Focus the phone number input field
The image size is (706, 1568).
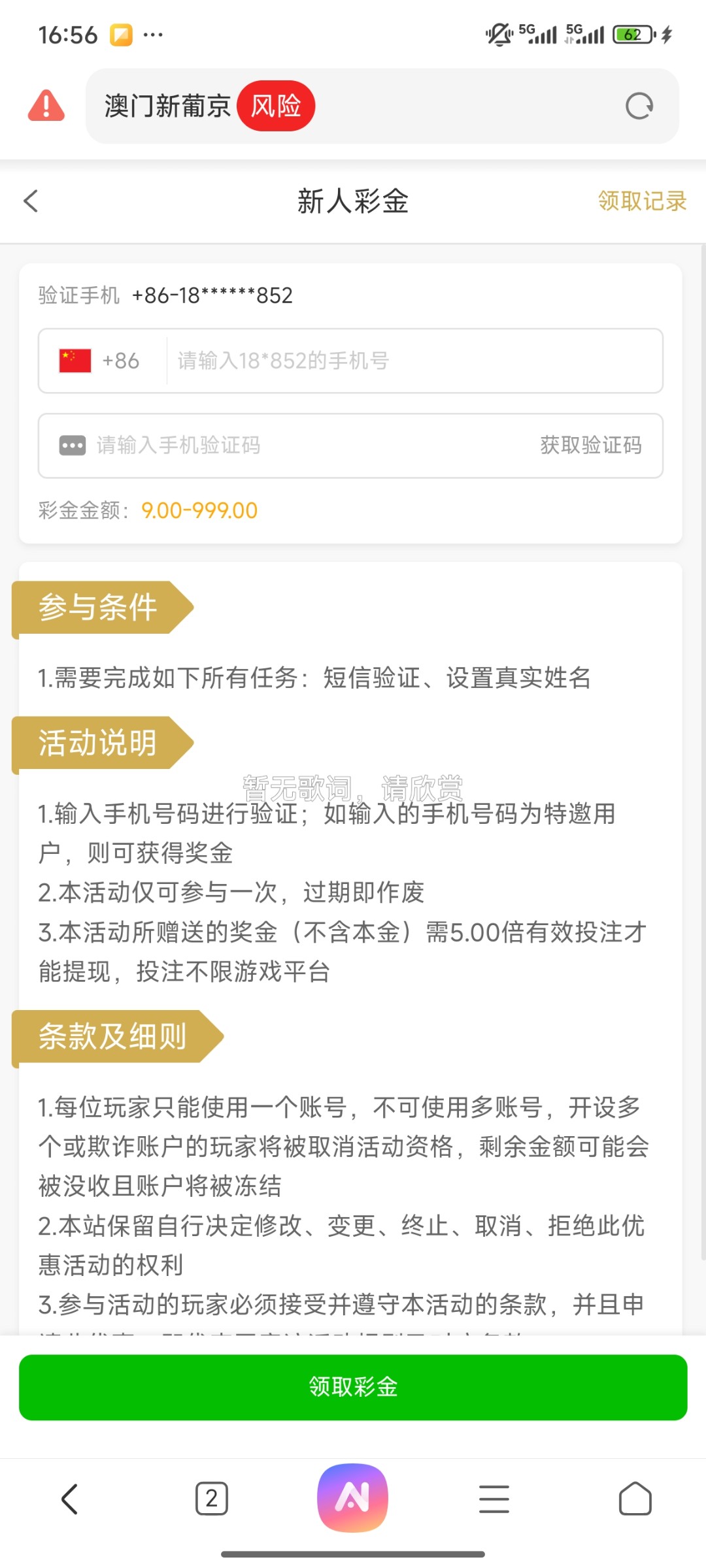[412, 361]
